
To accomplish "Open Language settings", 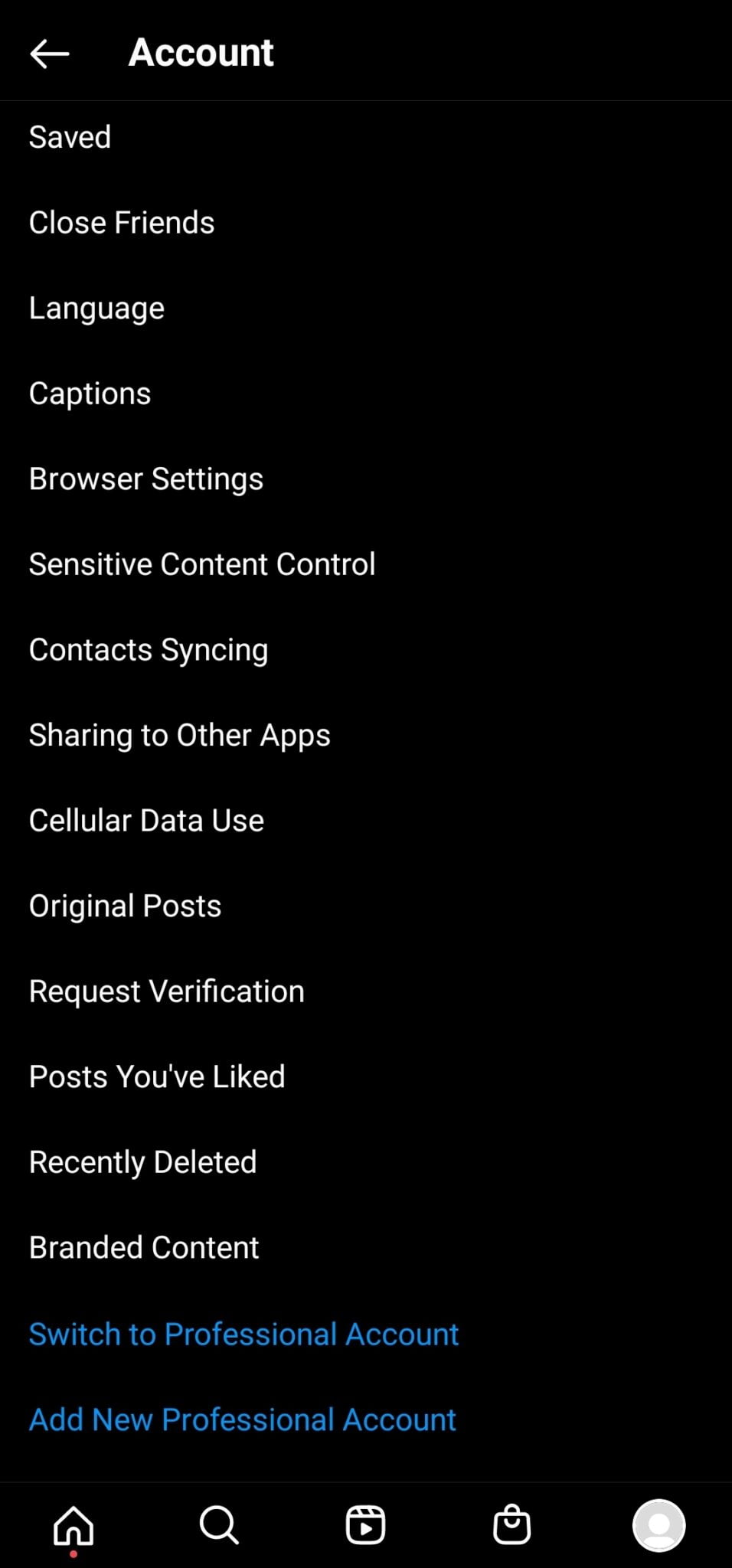I will [x=366, y=308].
